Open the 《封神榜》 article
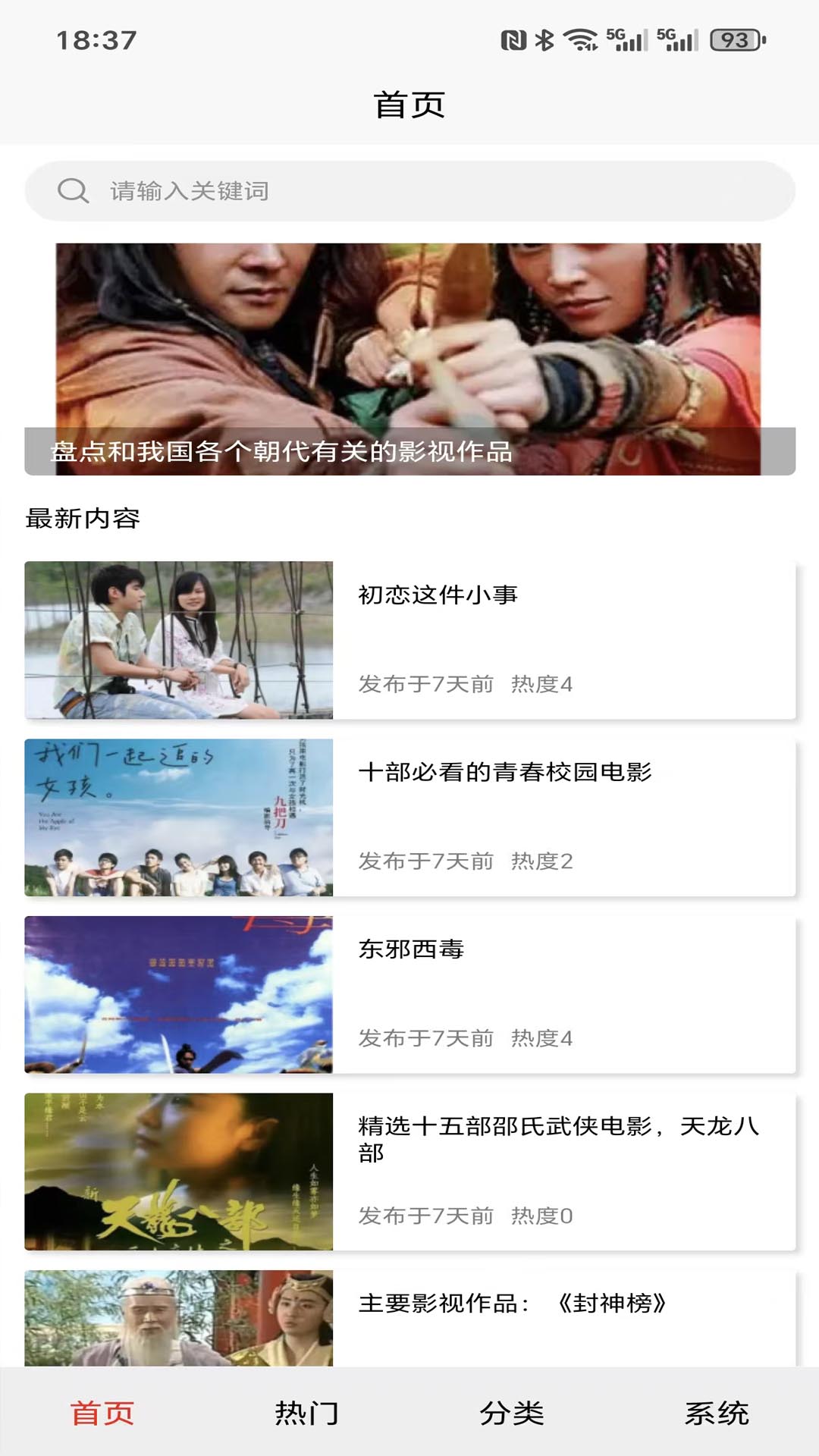 (x=409, y=1319)
